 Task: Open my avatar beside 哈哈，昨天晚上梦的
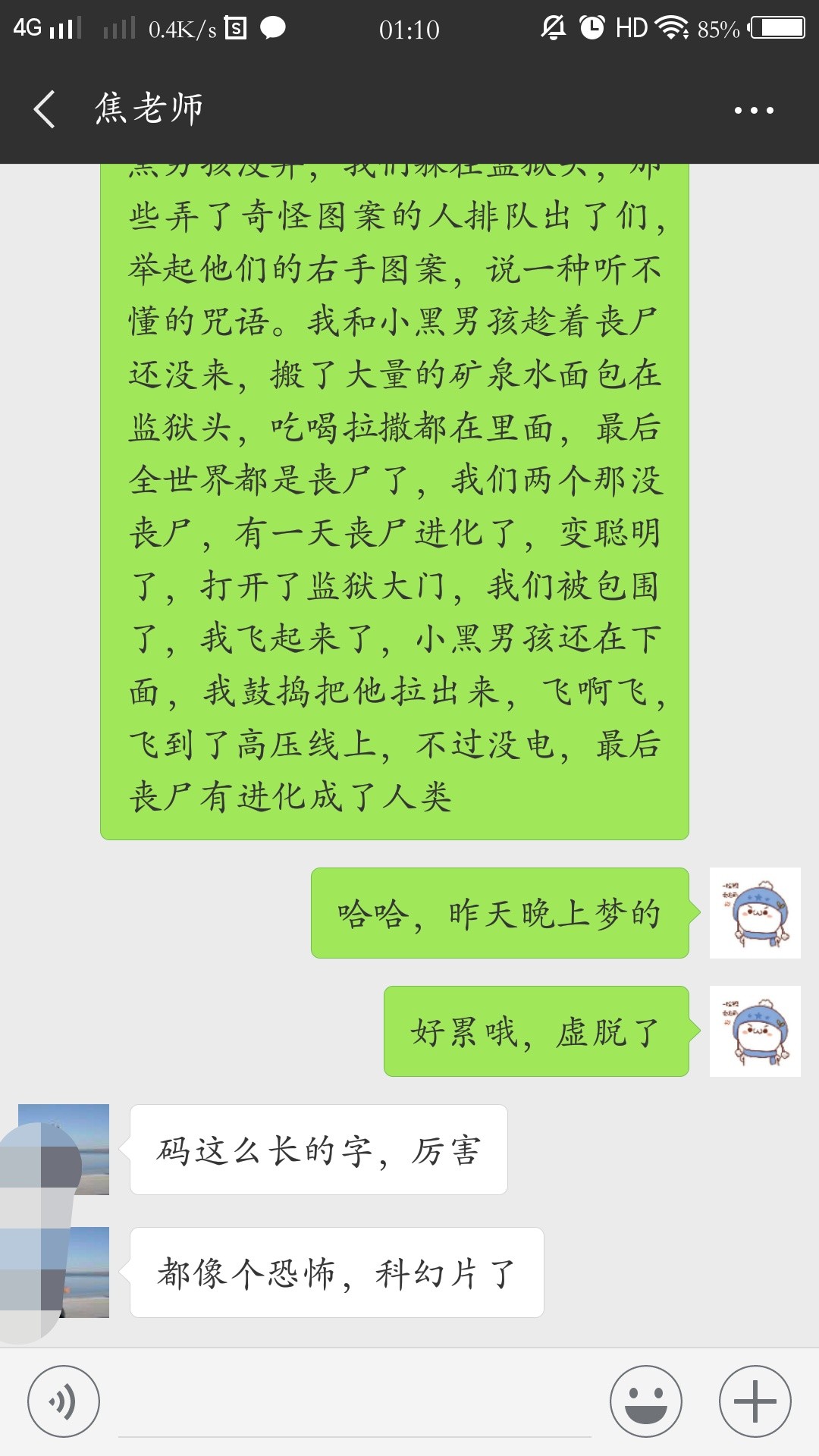755,913
